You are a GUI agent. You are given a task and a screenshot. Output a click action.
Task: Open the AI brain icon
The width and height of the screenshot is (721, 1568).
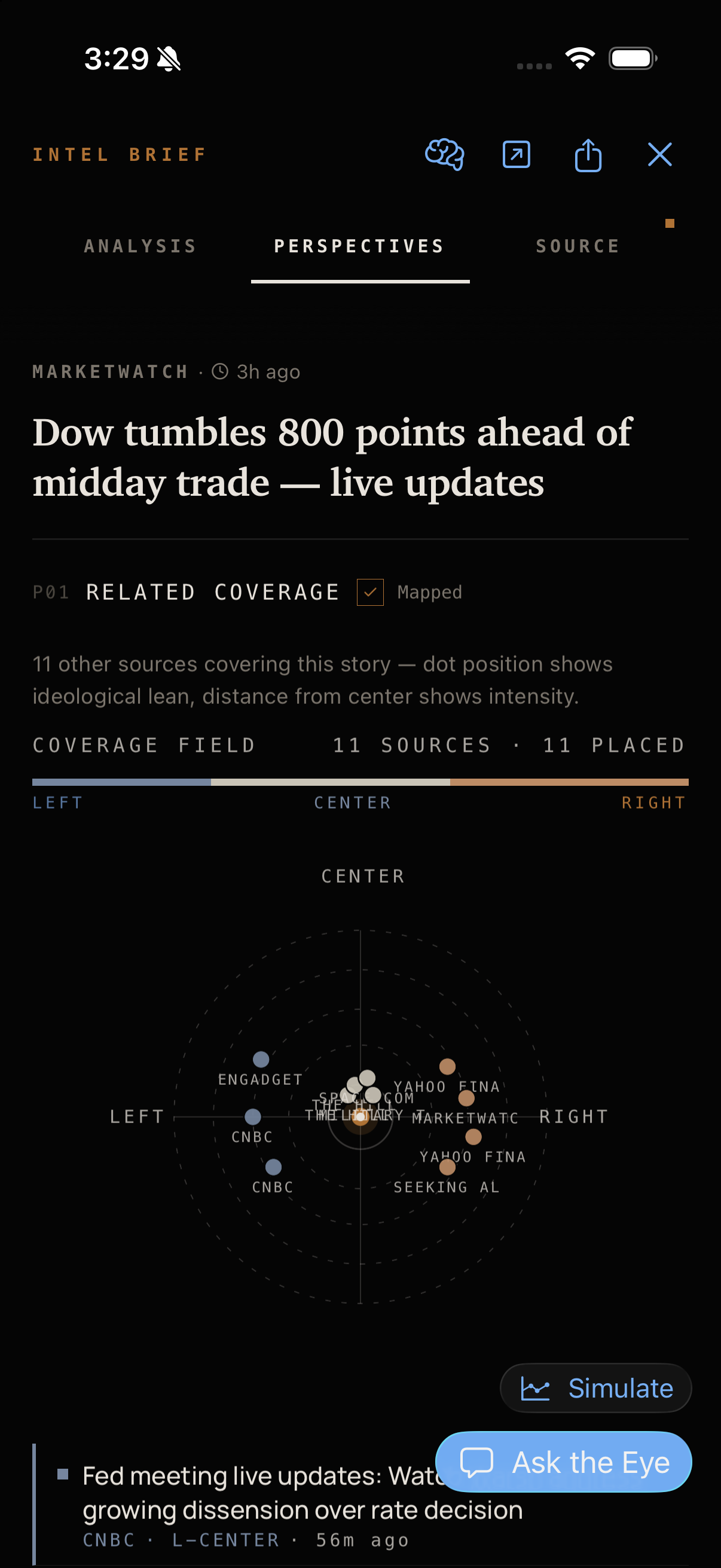(444, 155)
